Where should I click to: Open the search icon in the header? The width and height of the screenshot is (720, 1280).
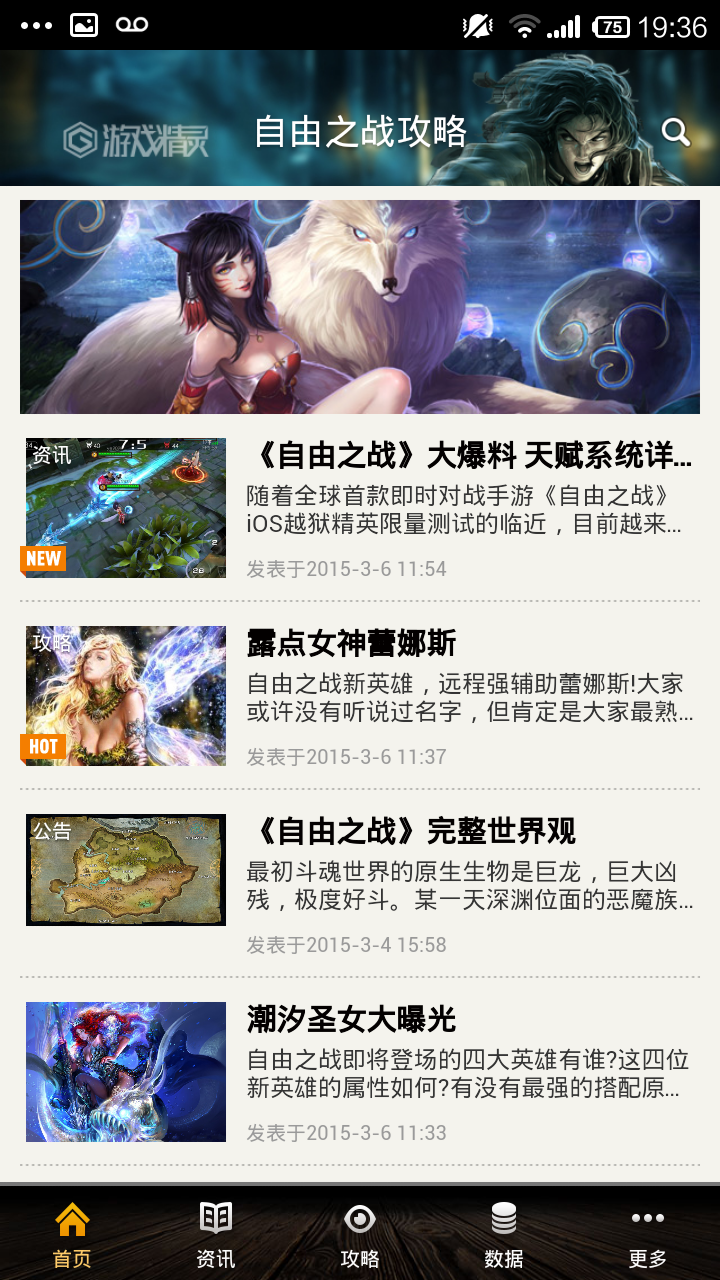676,132
